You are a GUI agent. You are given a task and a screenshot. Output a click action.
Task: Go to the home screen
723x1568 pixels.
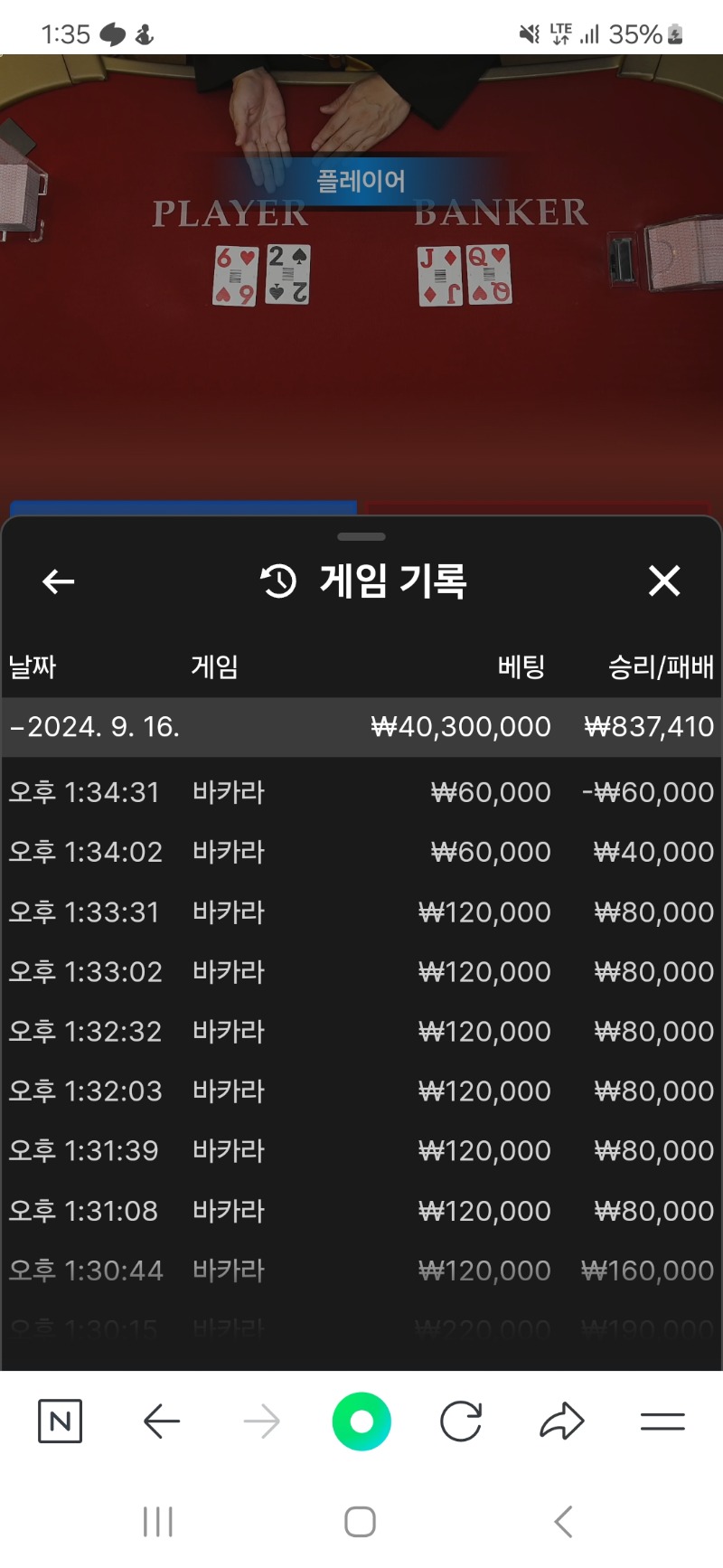pos(361,1522)
